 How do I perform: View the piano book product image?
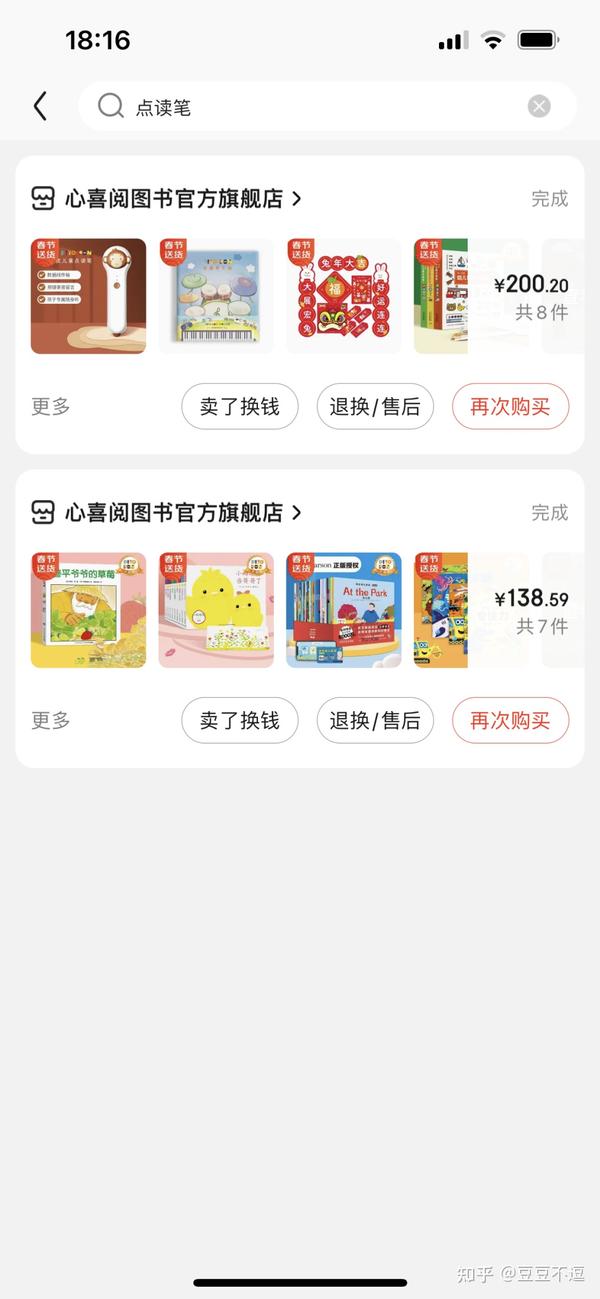(216, 296)
